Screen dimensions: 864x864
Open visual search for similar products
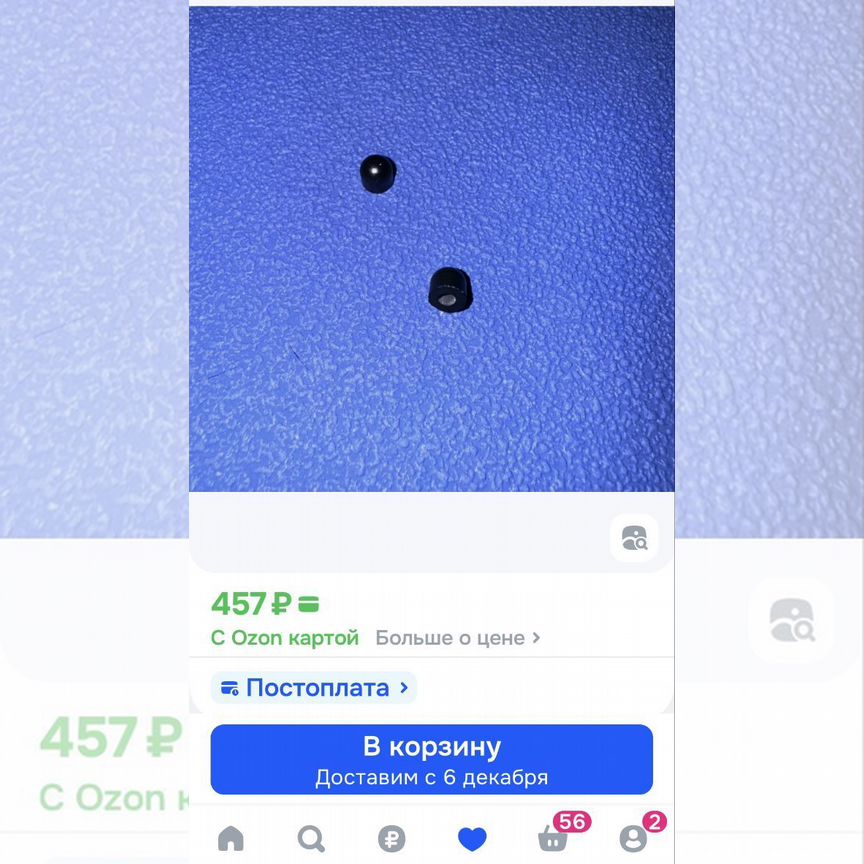634,538
